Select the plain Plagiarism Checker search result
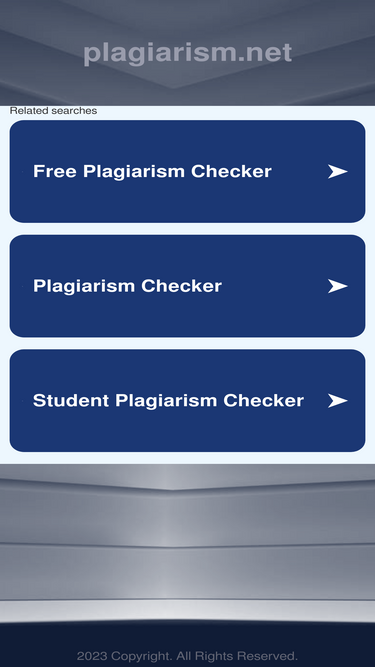 click(187, 286)
